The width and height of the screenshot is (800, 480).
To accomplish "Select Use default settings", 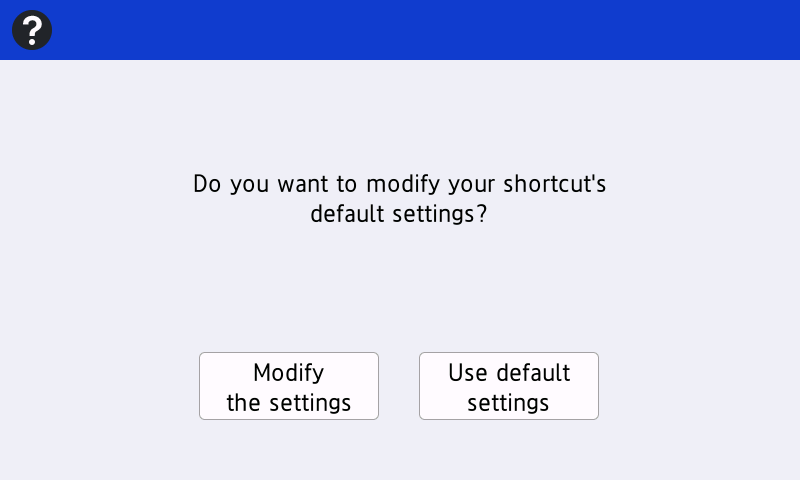I will (x=509, y=386).
